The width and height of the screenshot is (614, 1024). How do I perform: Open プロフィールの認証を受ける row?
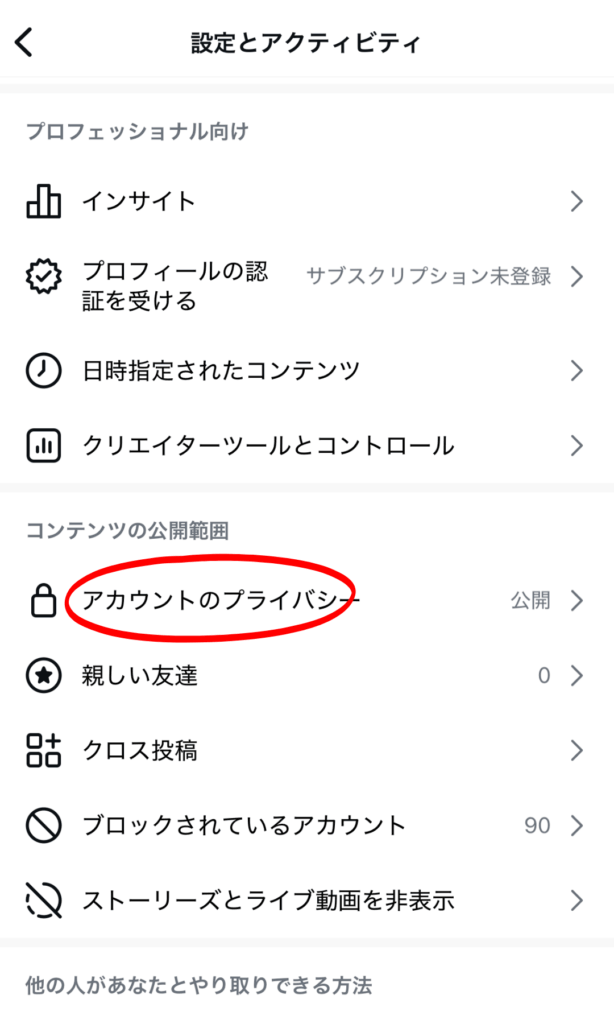(307, 286)
